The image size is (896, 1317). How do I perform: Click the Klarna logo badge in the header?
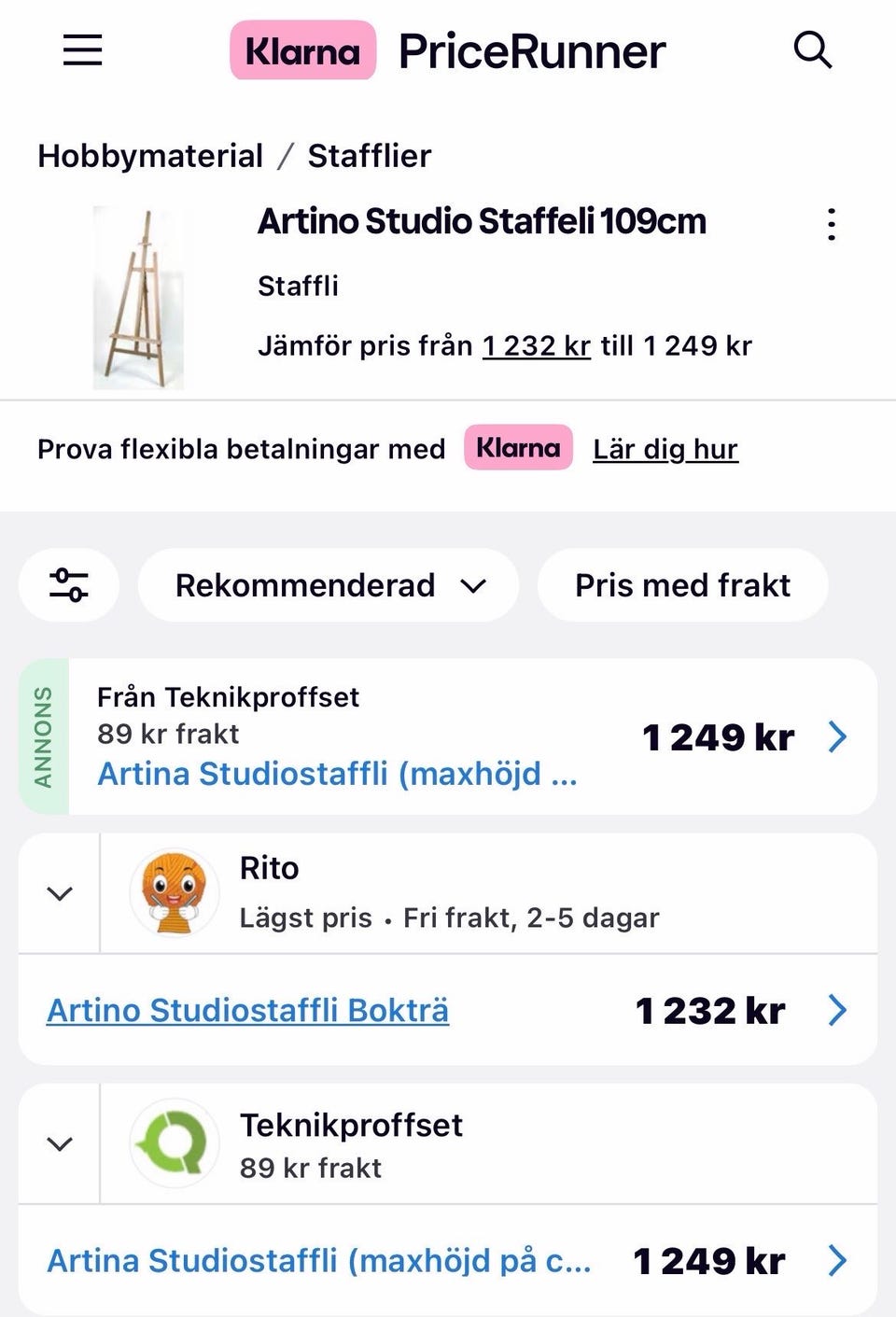[302, 51]
